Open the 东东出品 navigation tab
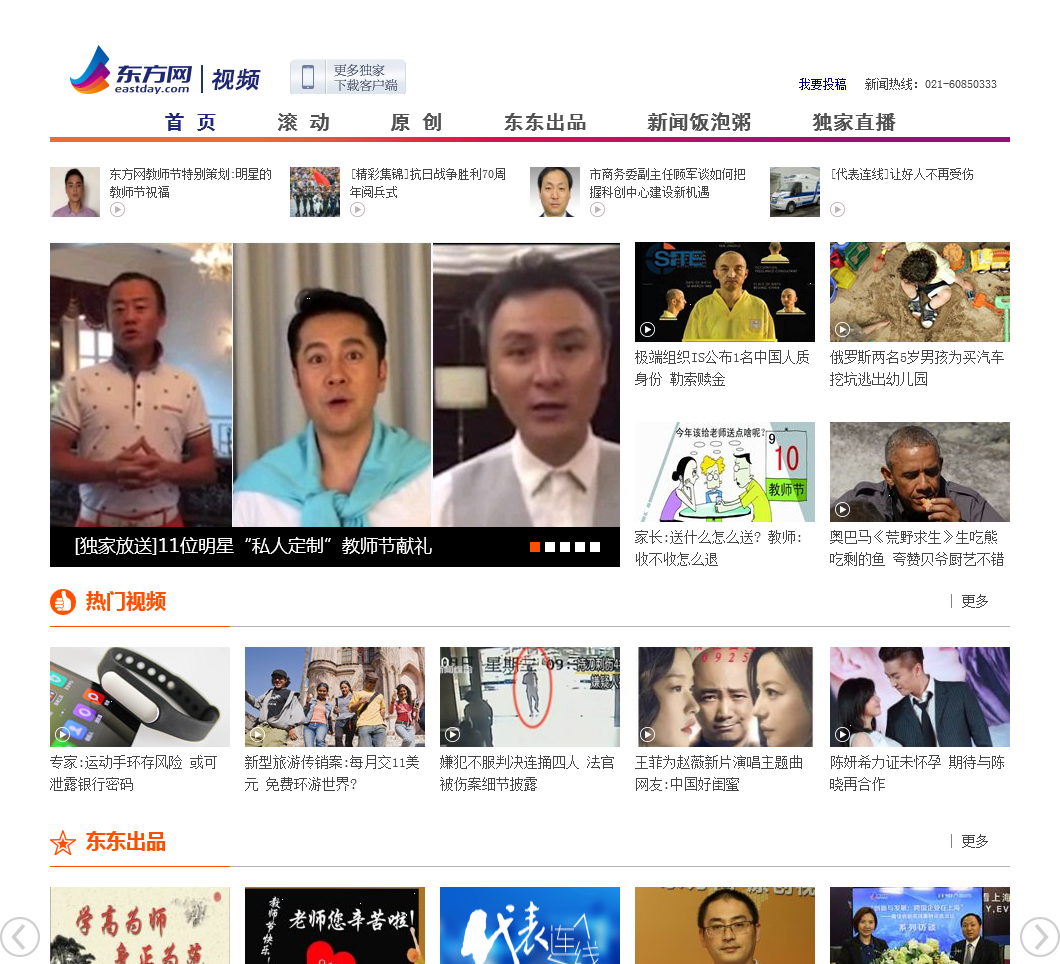Image resolution: width=1060 pixels, height=964 pixels. pos(544,122)
